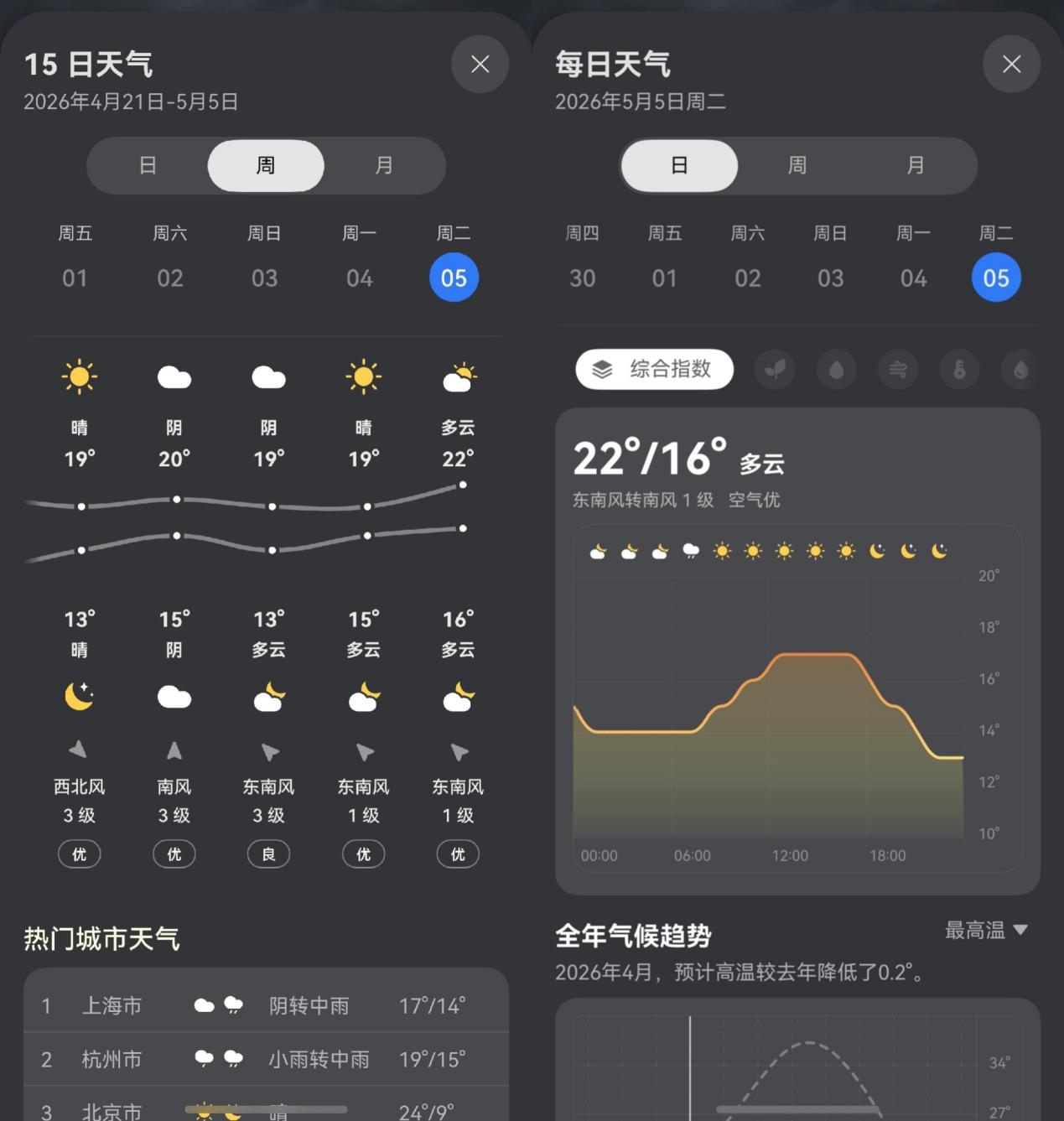Switch to 周 view in 每日天气 panel
This screenshot has height=1121, width=1064.
click(x=797, y=165)
